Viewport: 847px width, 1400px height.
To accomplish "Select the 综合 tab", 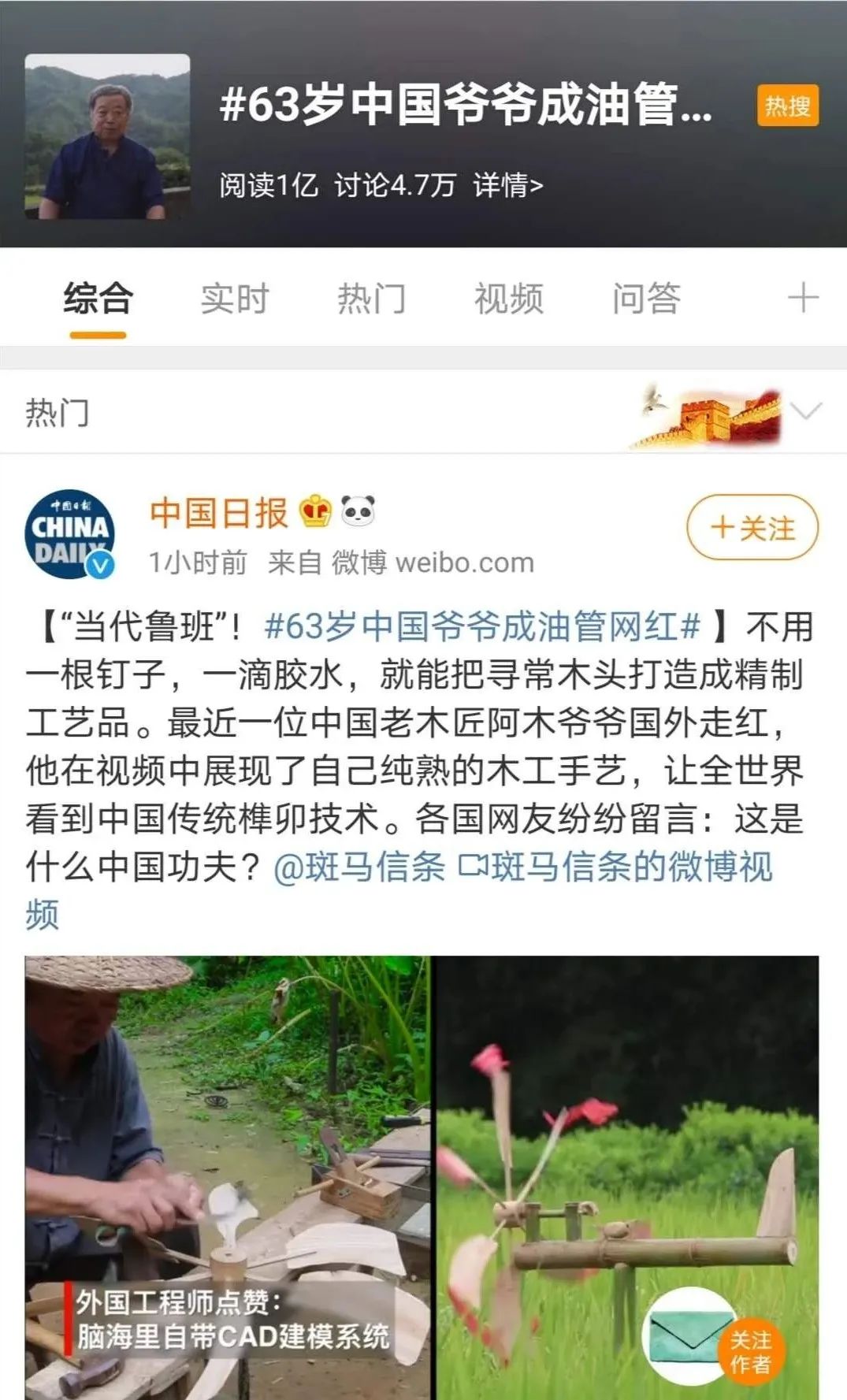I will coord(98,299).
